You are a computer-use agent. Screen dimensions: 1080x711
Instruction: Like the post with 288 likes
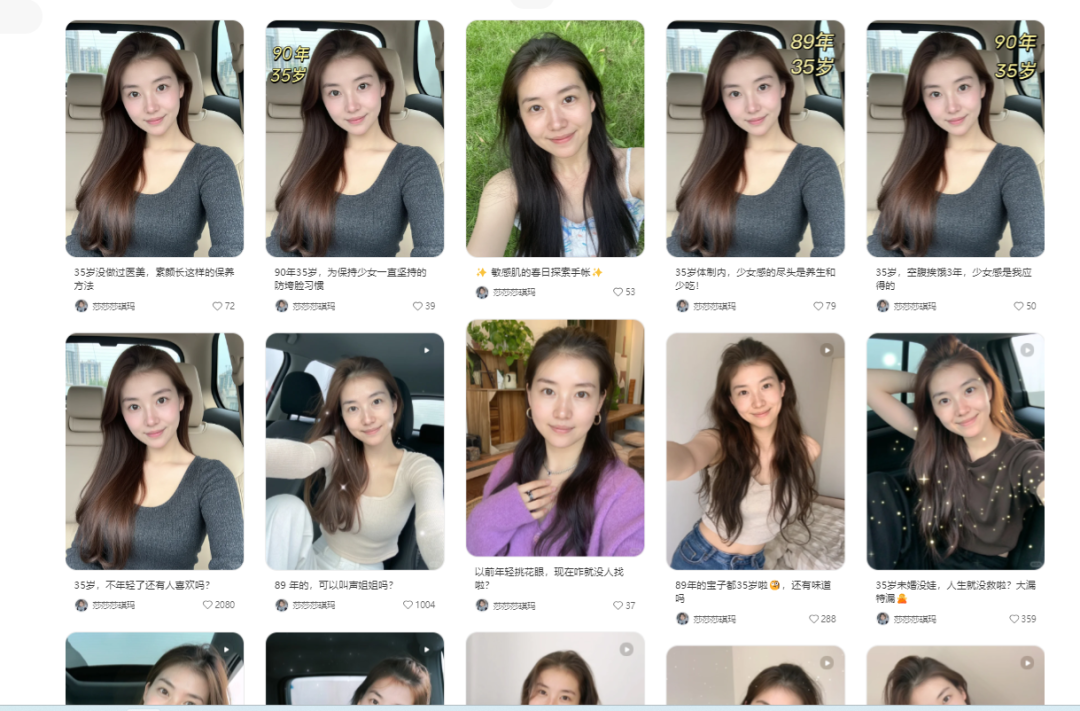point(814,619)
